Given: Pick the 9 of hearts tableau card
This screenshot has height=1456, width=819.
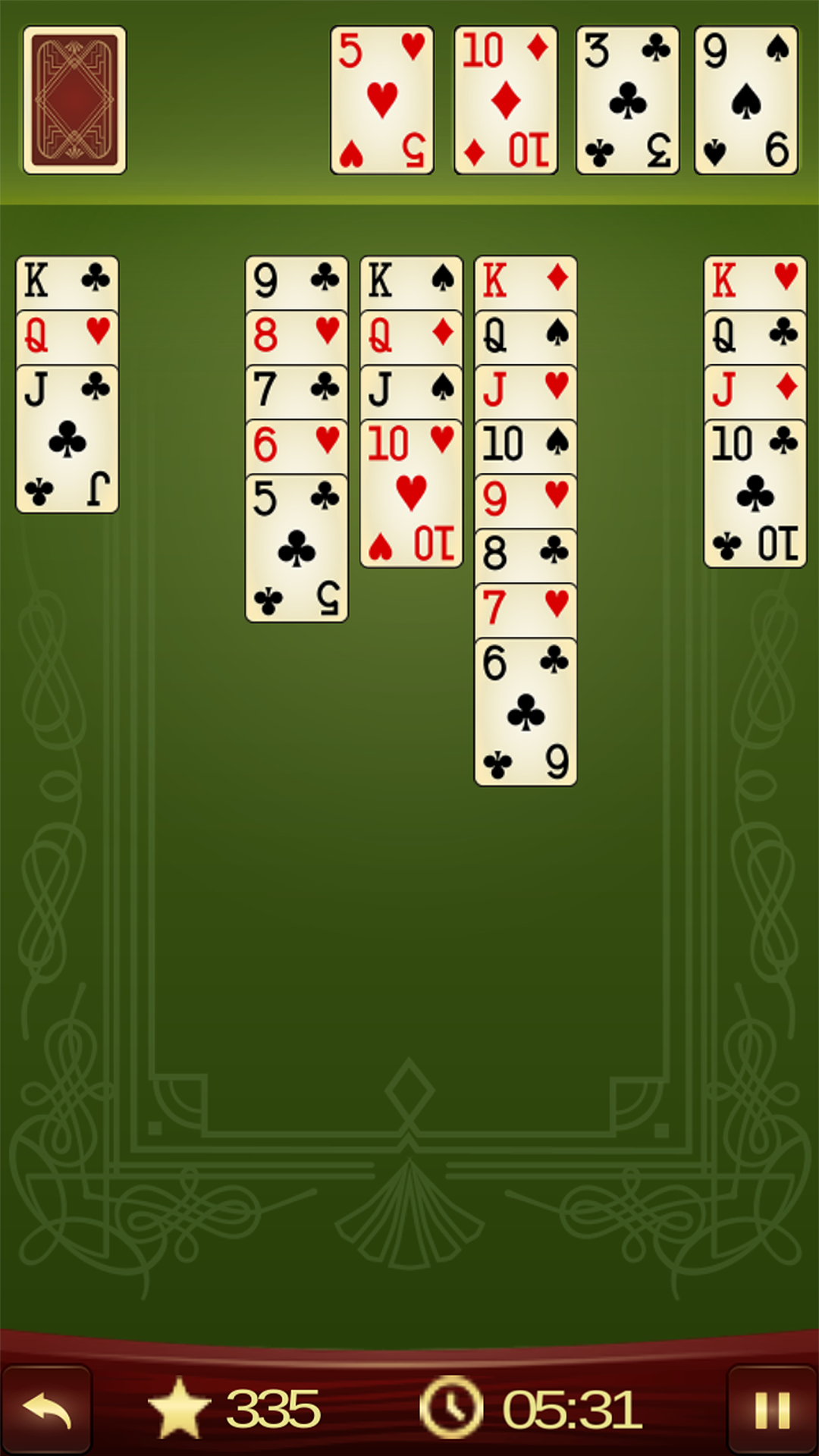Looking at the screenshot, I should 526,500.
